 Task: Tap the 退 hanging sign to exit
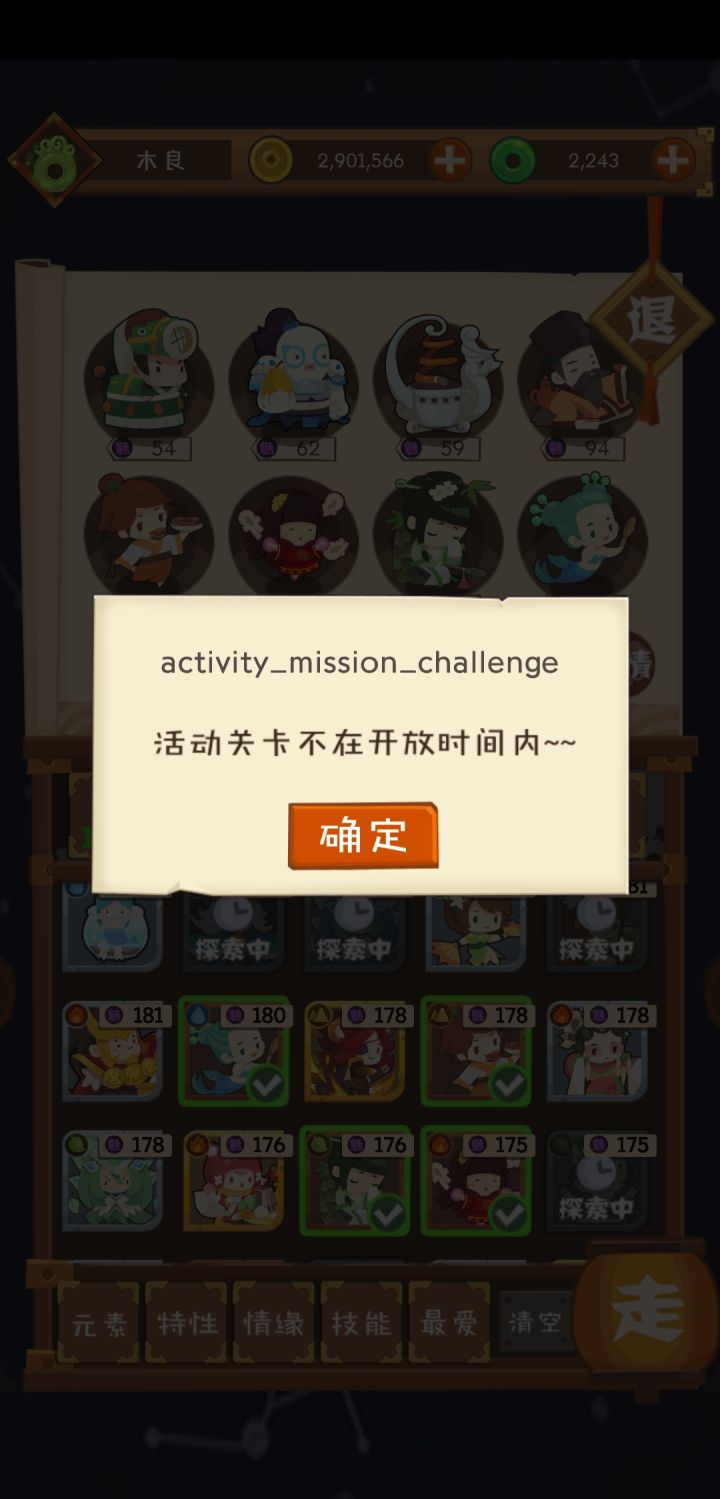point(652,320)
